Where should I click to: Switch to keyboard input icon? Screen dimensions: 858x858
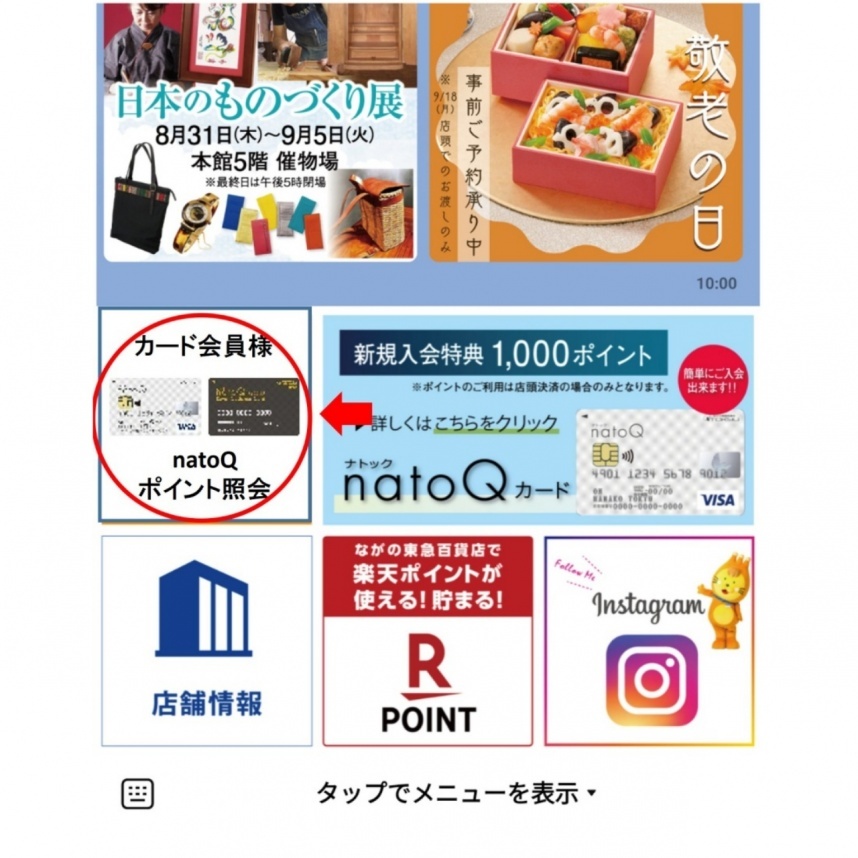[x=138, y=794]
